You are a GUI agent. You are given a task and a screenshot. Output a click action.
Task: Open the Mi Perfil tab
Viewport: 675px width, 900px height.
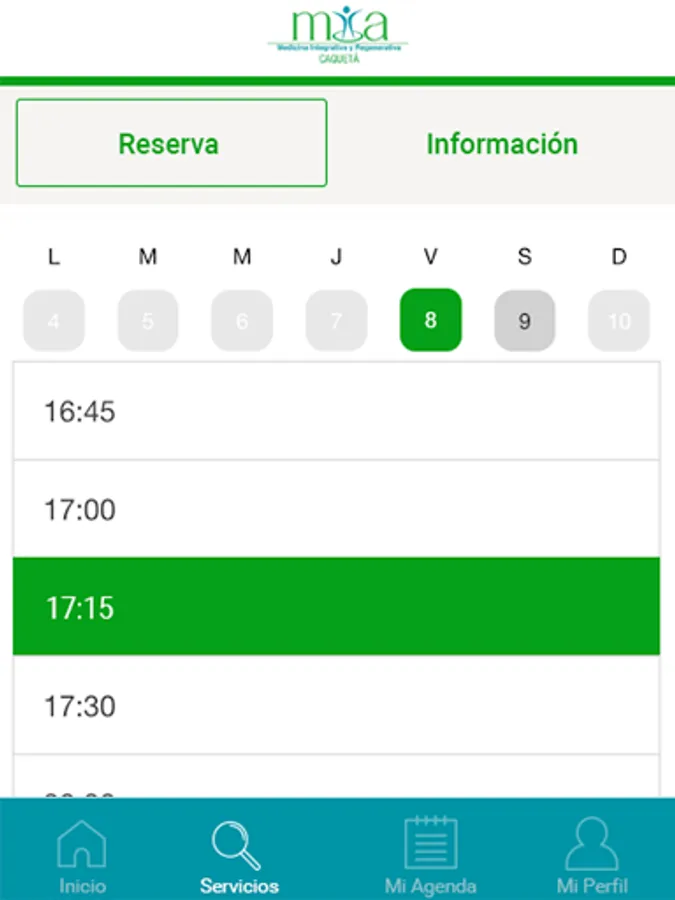[x=592, y=856]
